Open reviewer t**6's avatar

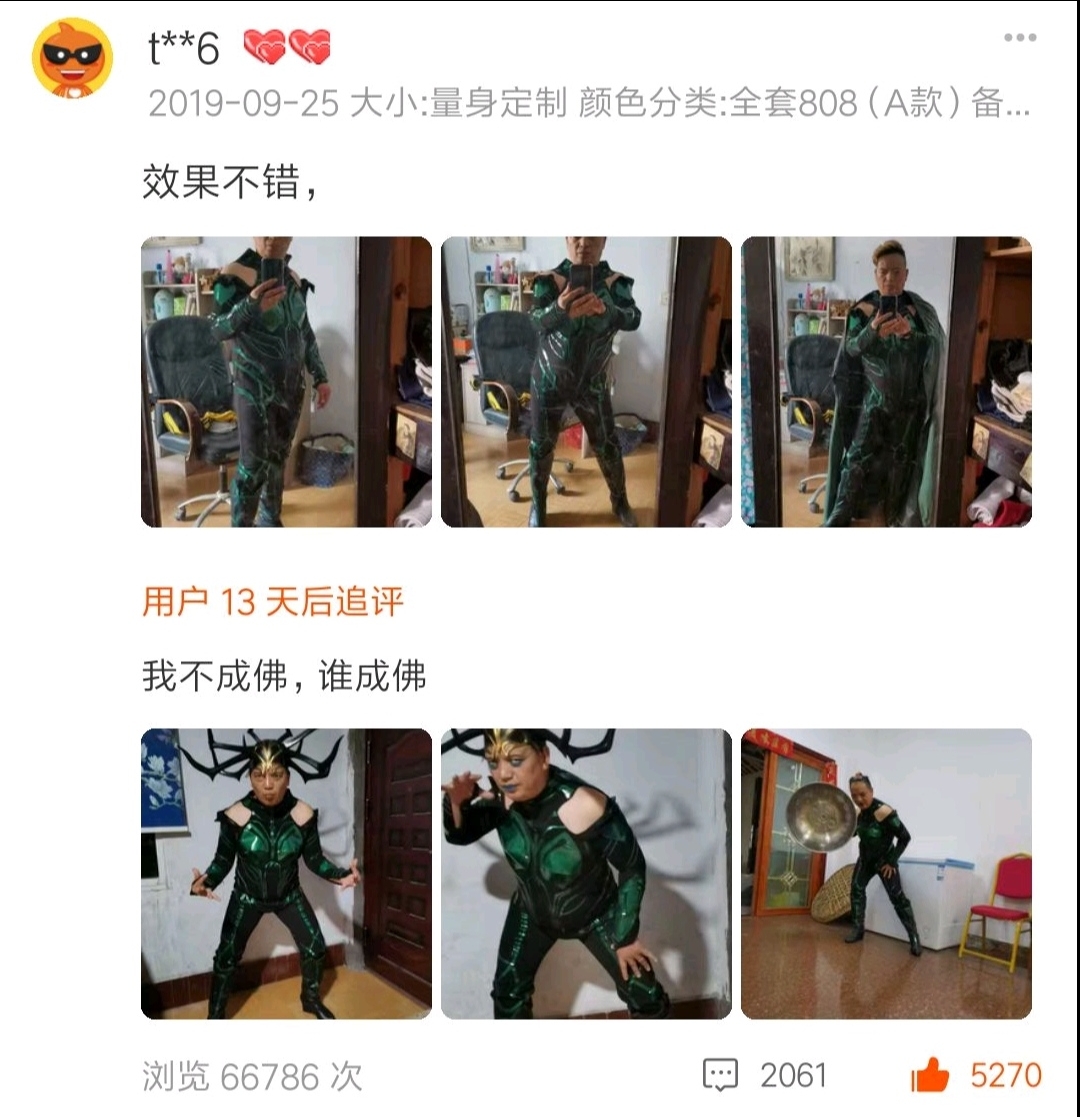click(73, 57)
